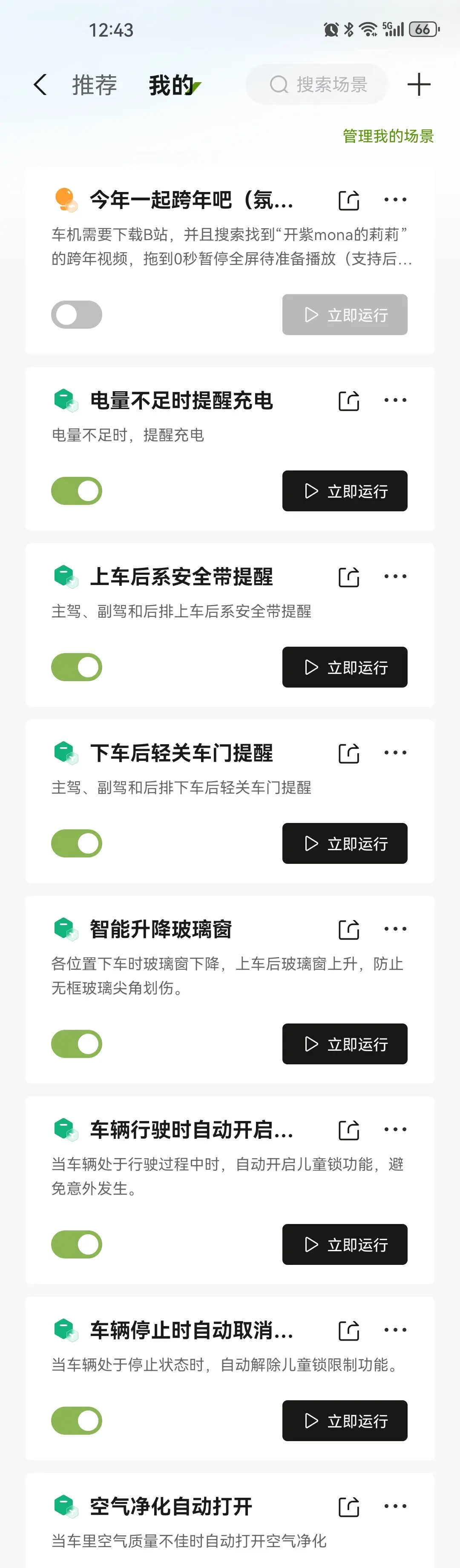Turn off 上车后系安全带提醒 switch
The image size is (460, 1568).
coord(77,667)
